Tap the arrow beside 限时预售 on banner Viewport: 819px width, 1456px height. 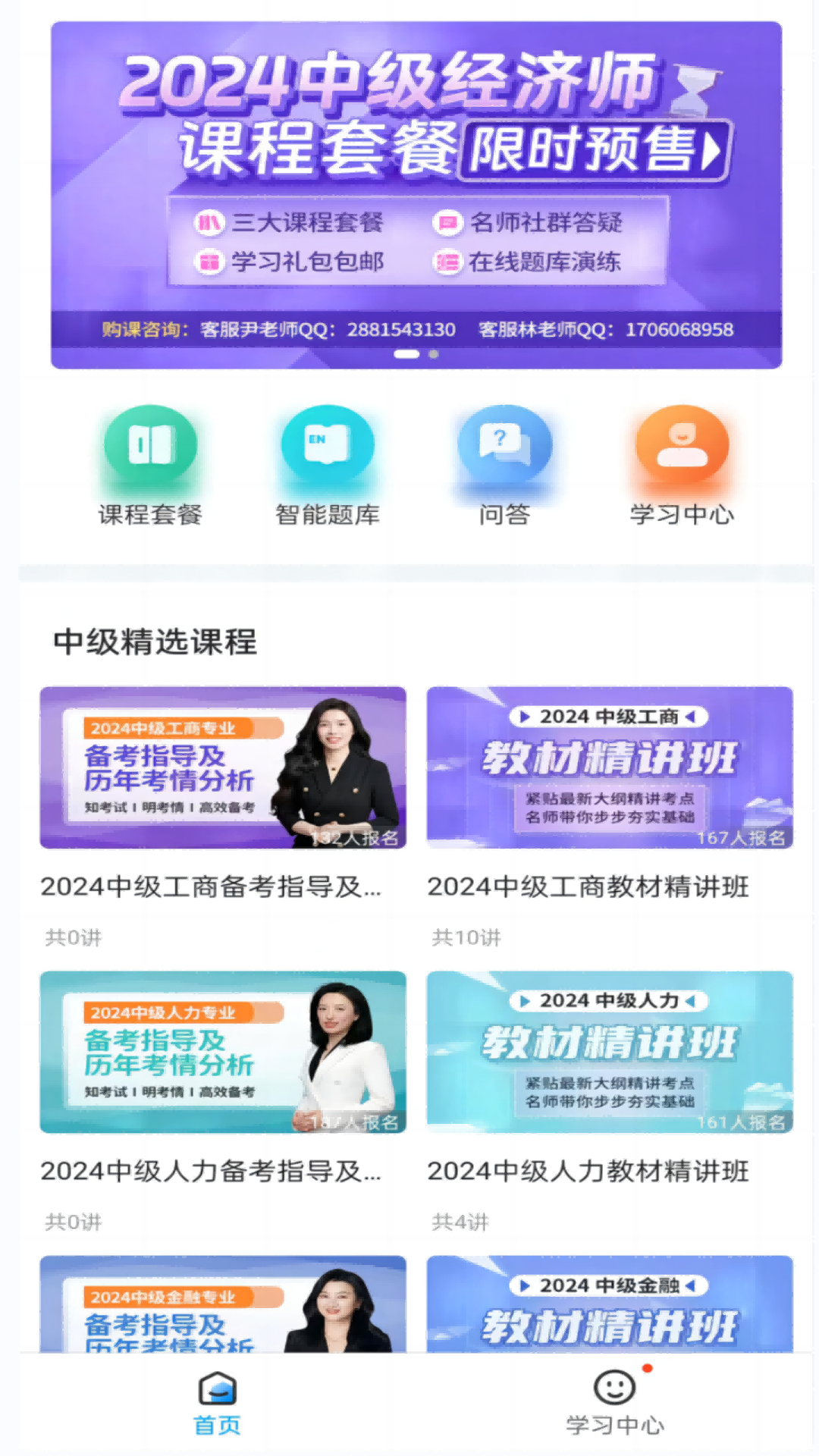click(x=711, y=152)
